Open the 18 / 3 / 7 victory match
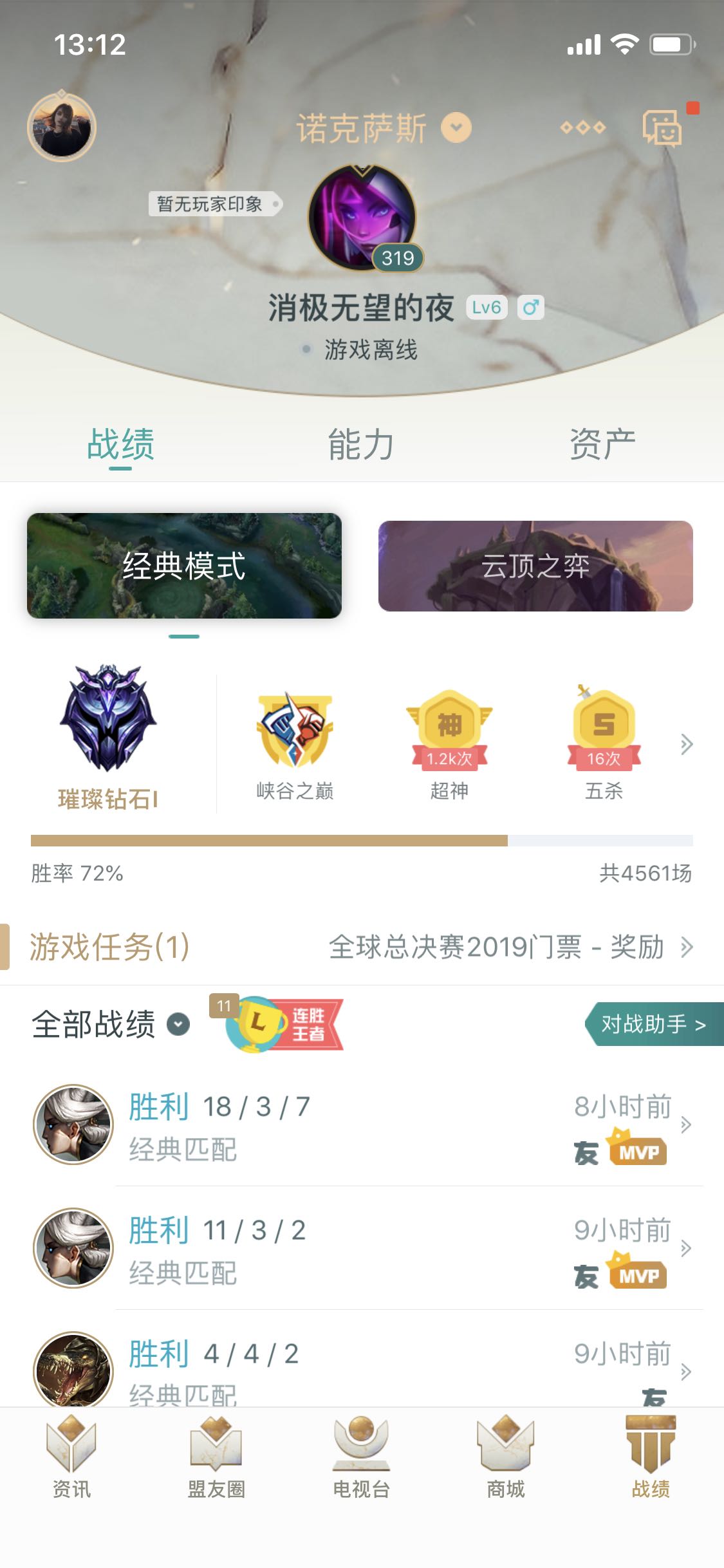The height and width of the screenshot is (1568, 724). pyautogui.click(x=360, y=1125)
